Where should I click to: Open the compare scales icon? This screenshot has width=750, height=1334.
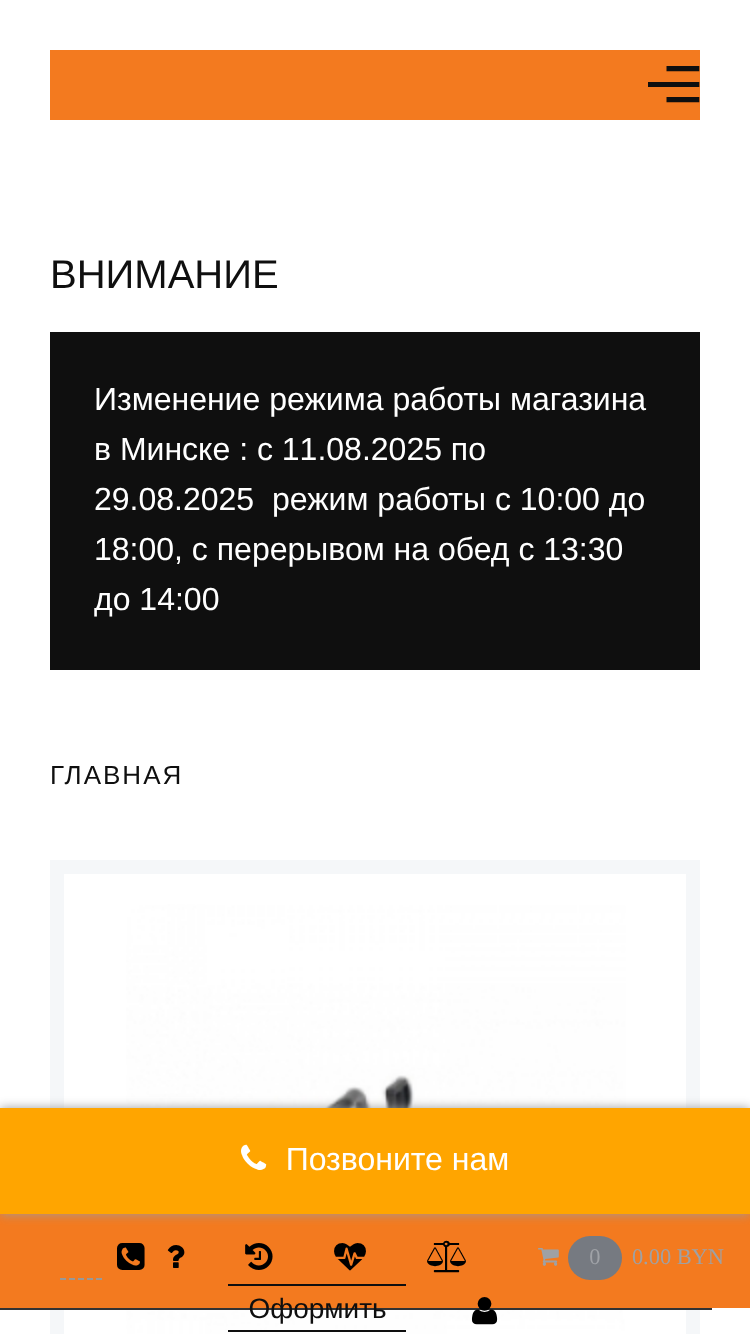pos(446,1256)
